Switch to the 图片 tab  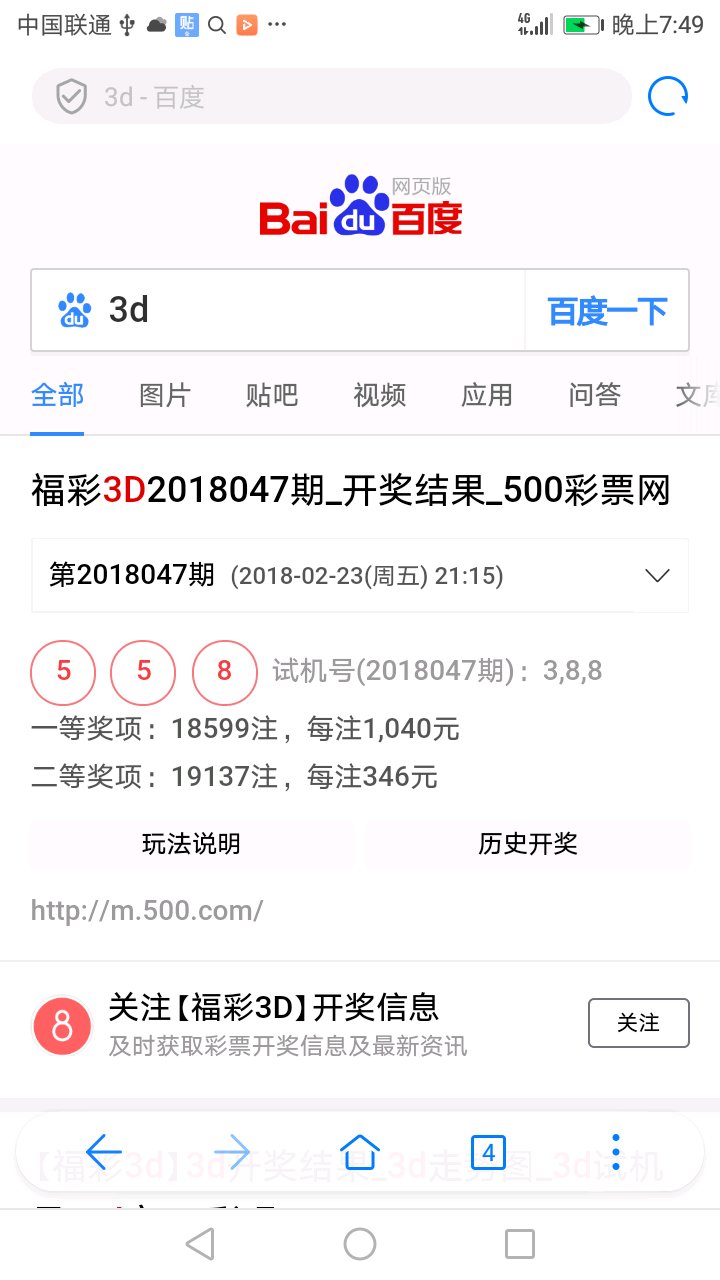point(164,395)
